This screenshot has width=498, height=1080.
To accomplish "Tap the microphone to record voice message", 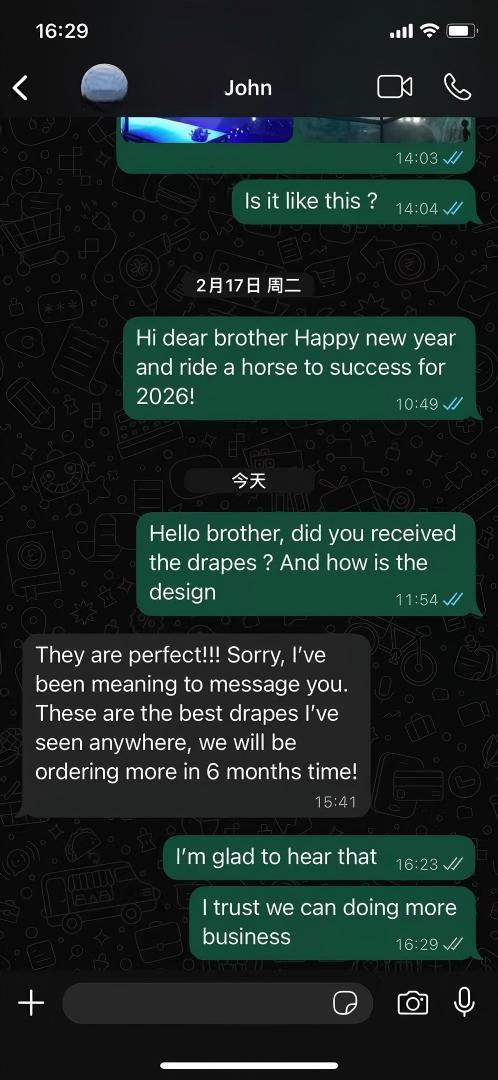I will pos(465,1002).
